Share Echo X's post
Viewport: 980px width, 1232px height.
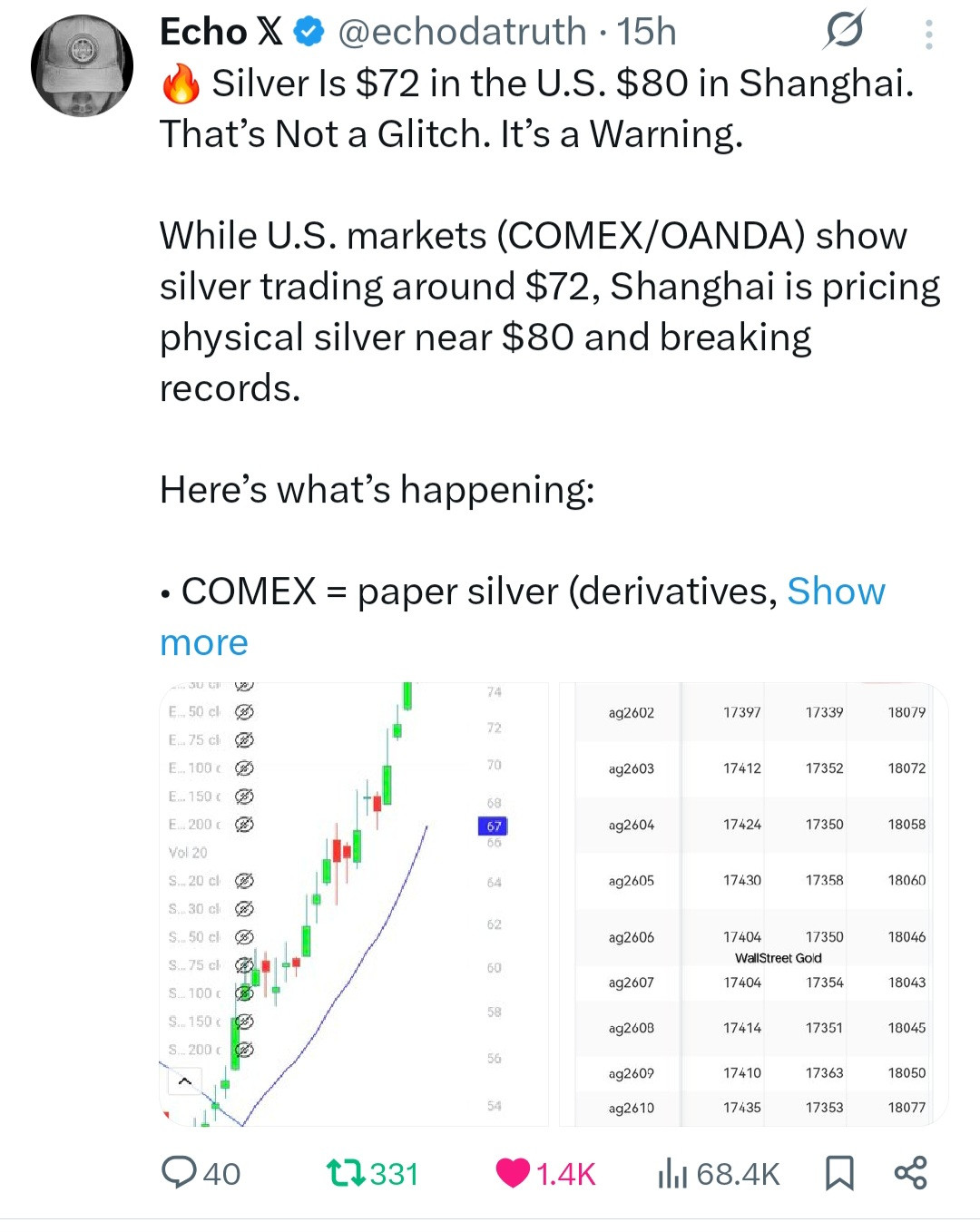(910, 1173)
